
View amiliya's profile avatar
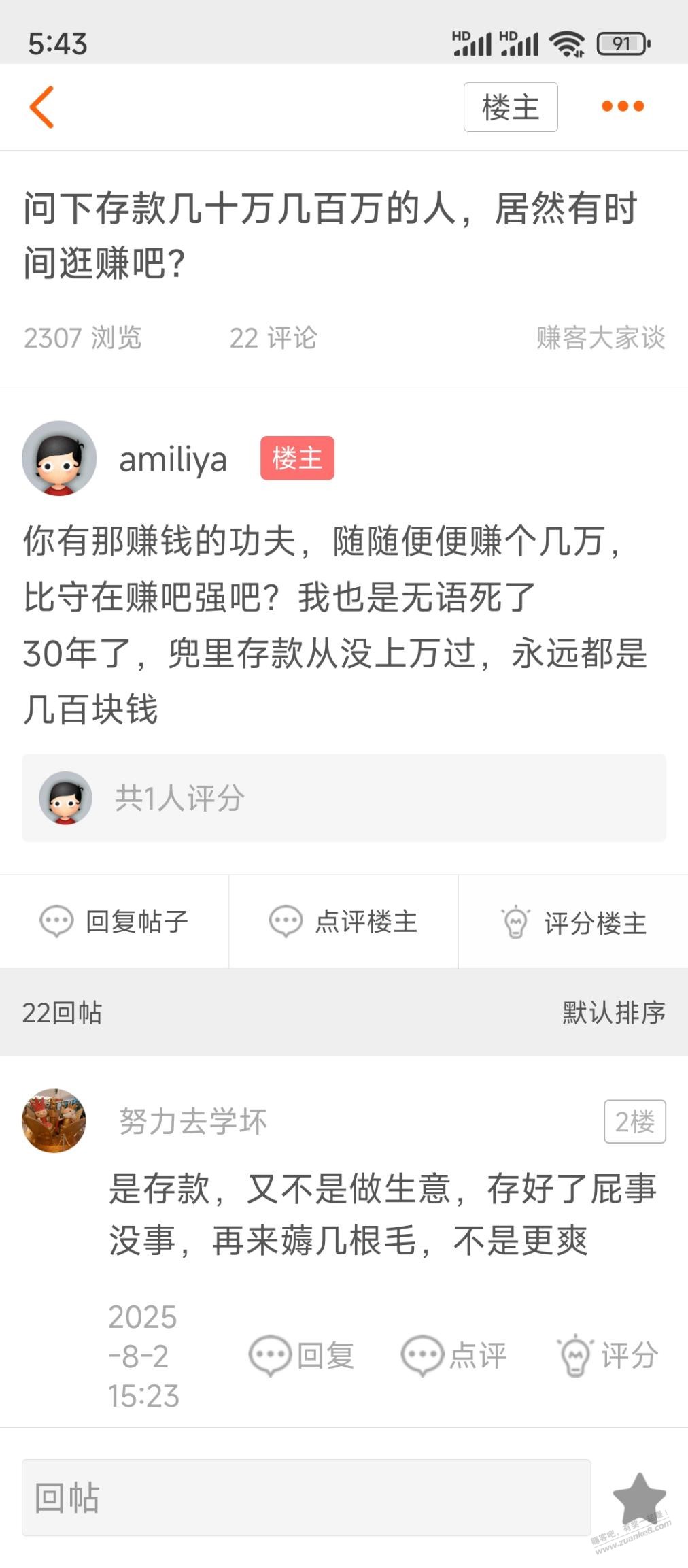tap(59, 458)
